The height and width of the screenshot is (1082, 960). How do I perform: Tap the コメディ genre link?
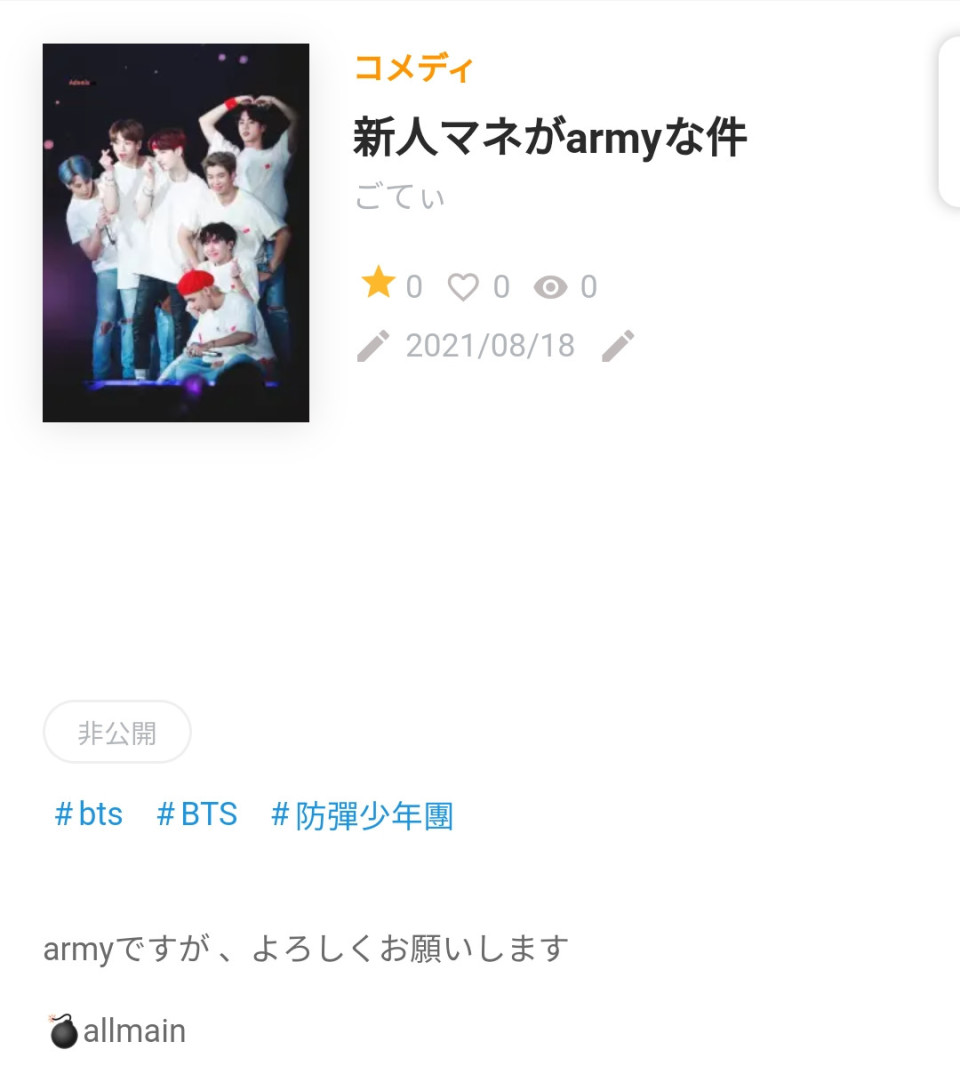(x=413, y=68)
